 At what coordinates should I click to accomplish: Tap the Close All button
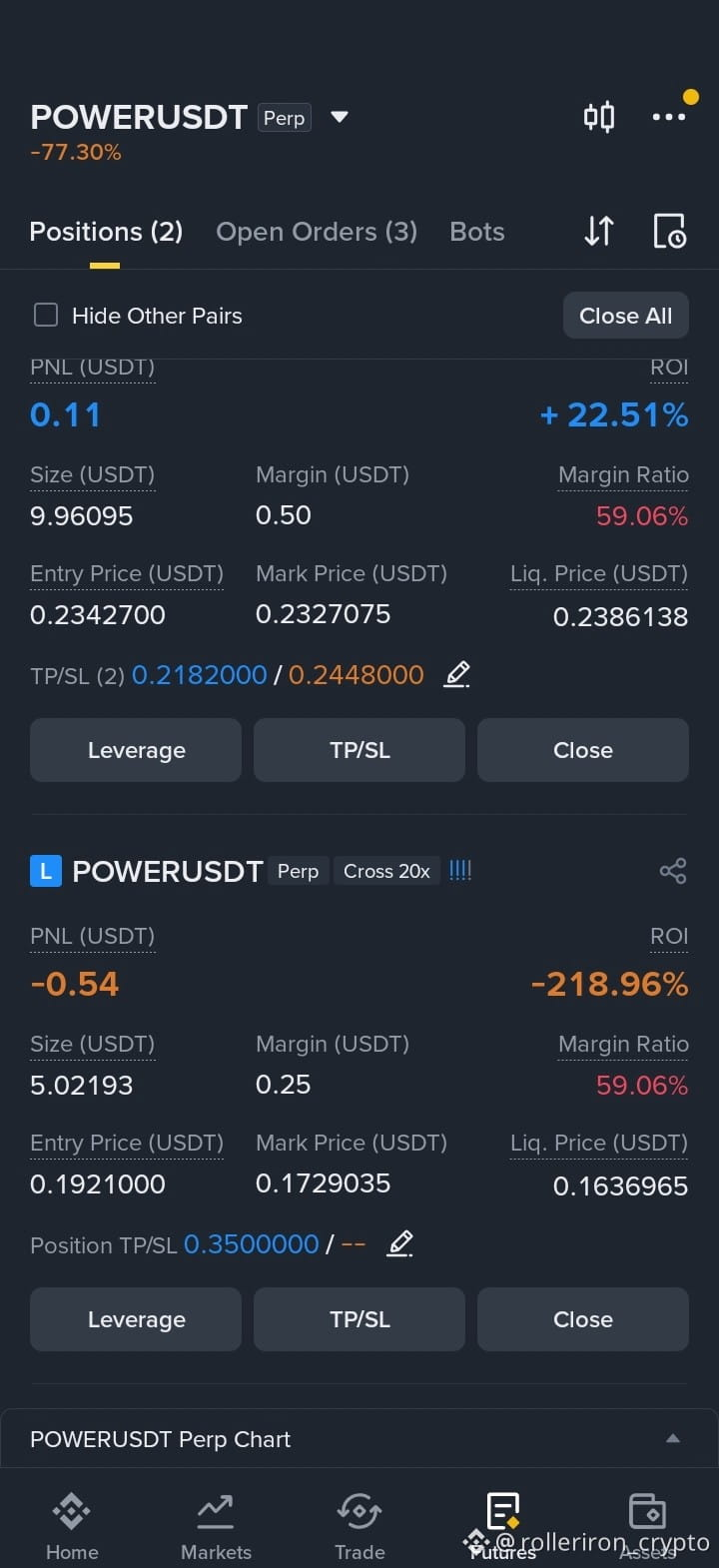(x=626, y=316)
